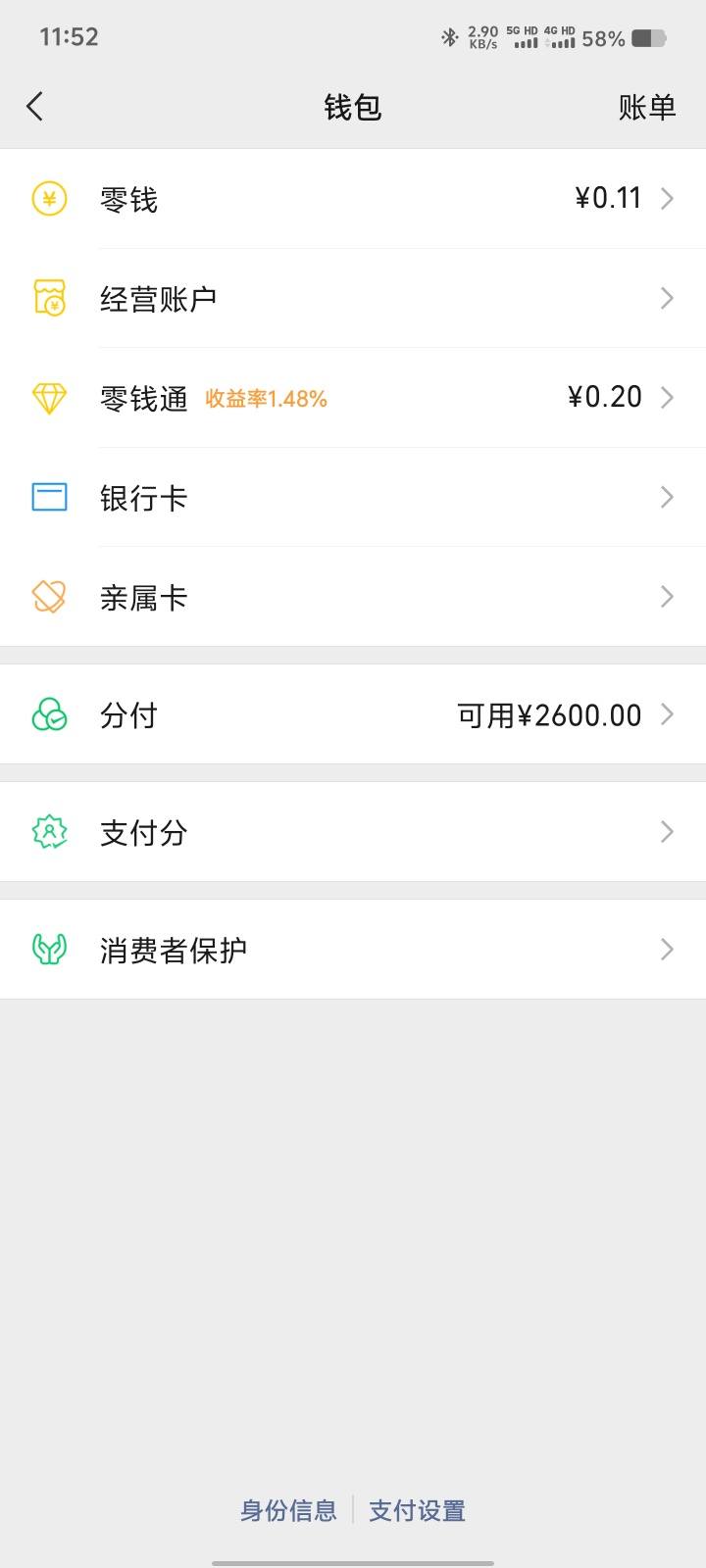706x1568 pixels.
Task: Open 分付 with ¥2600.00 available
Action: (x=353, y=714)
